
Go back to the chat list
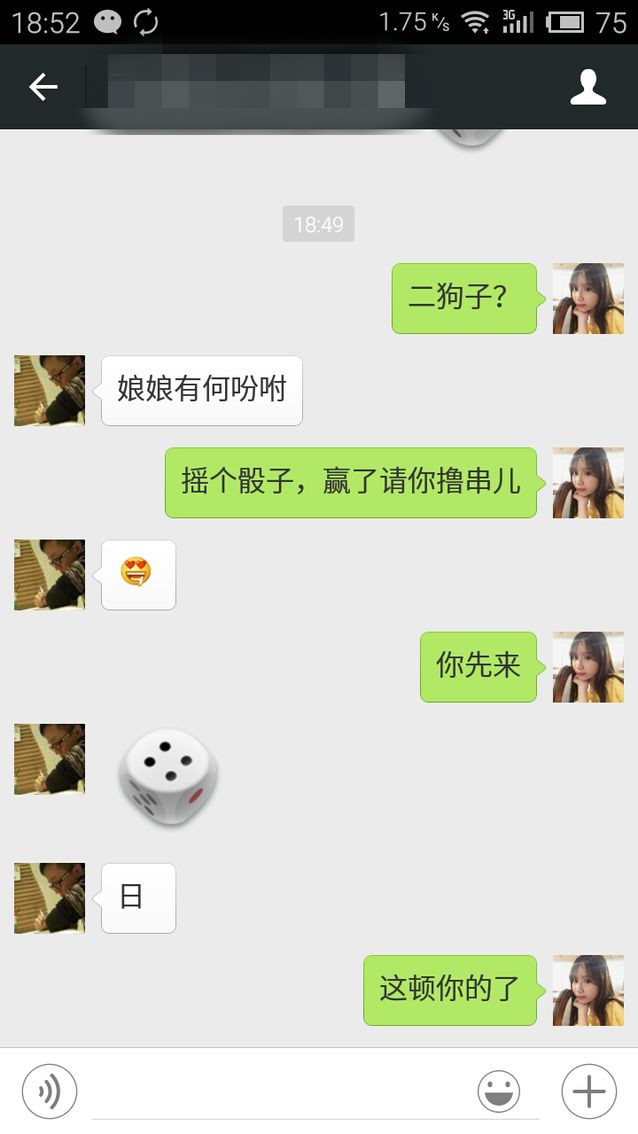[43, 88]
